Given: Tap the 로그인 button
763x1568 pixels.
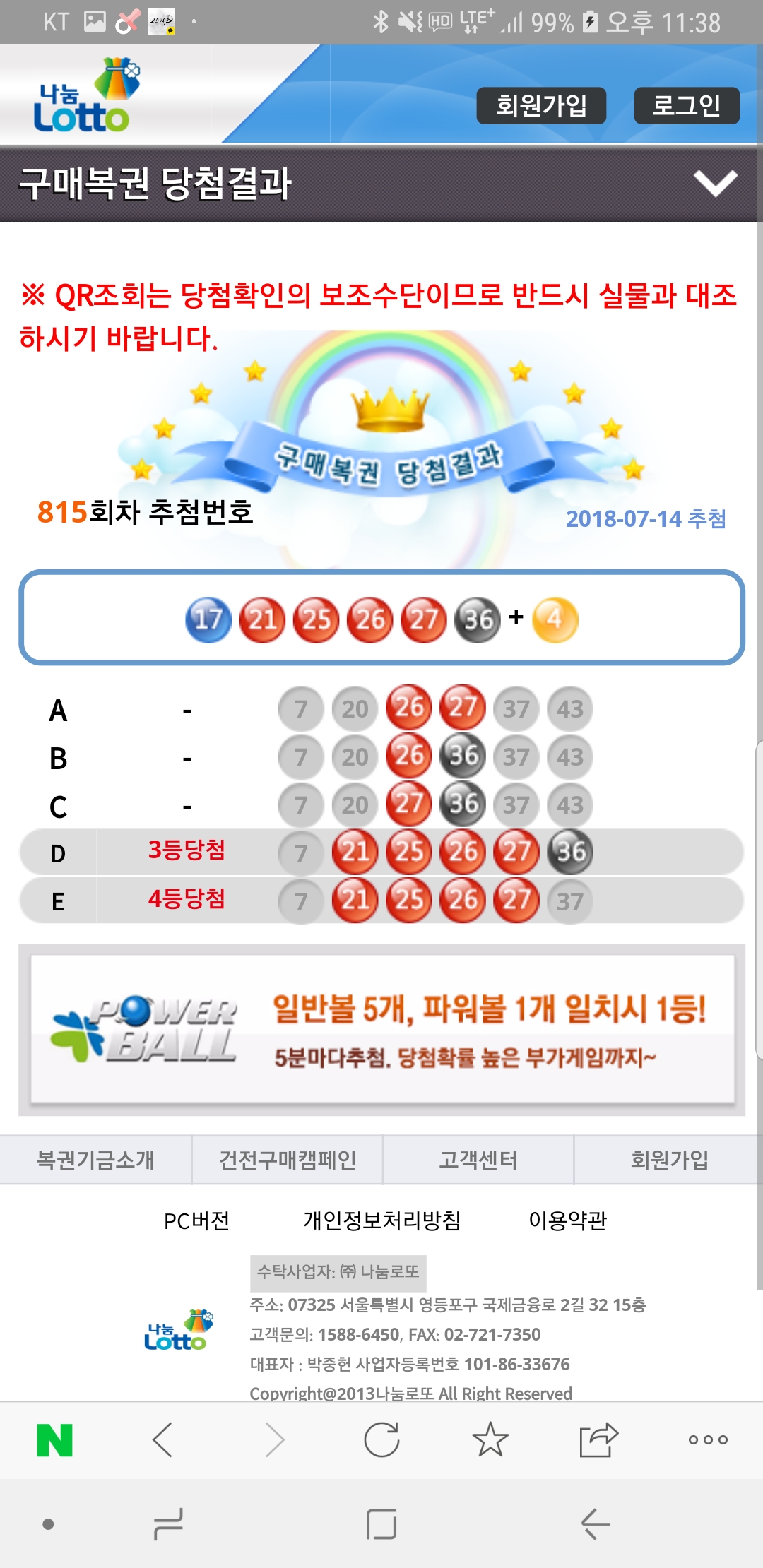Looking at the screenshot, I should pos(686,106).
